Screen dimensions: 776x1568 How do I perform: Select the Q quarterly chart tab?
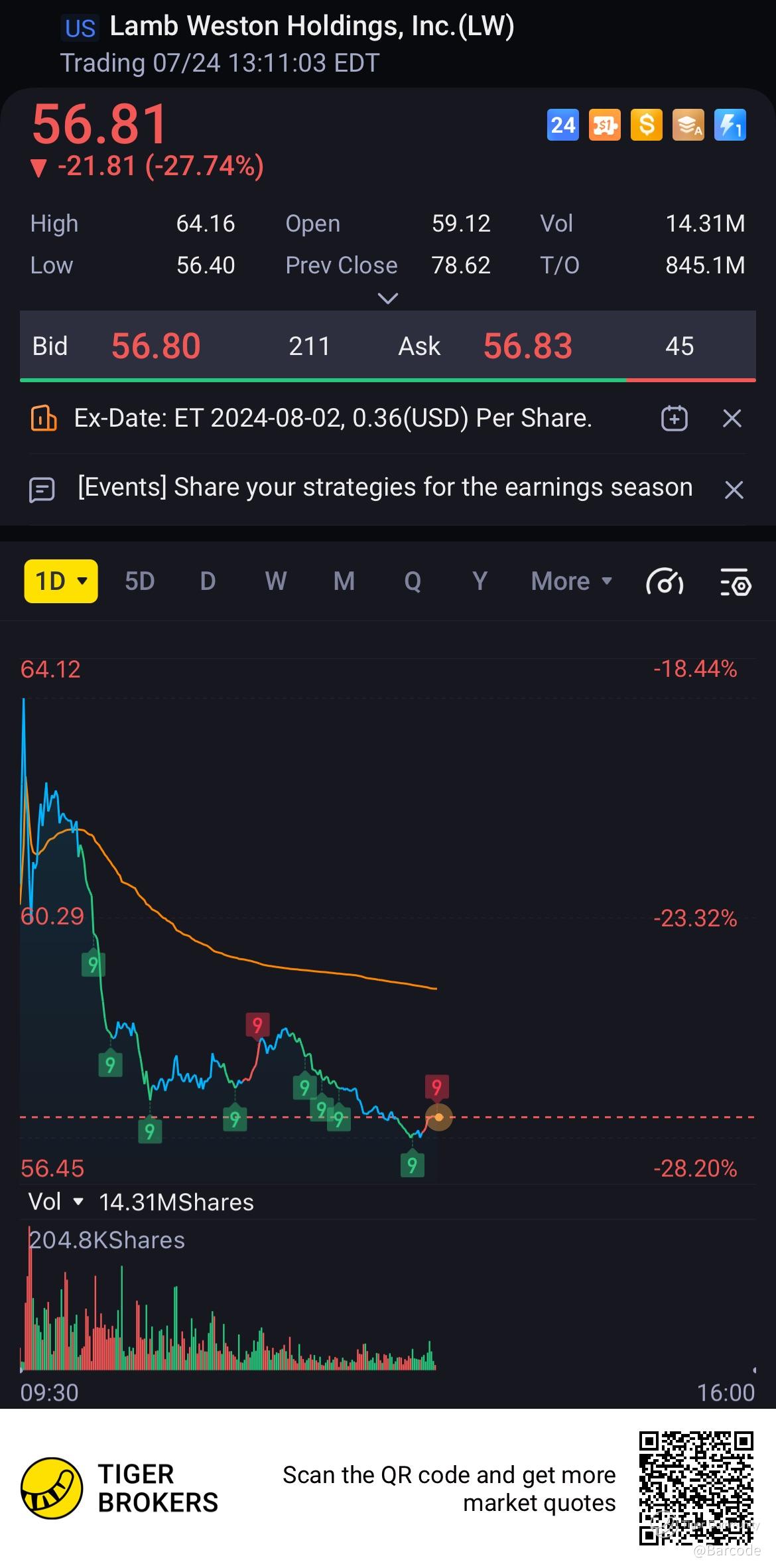412,581
